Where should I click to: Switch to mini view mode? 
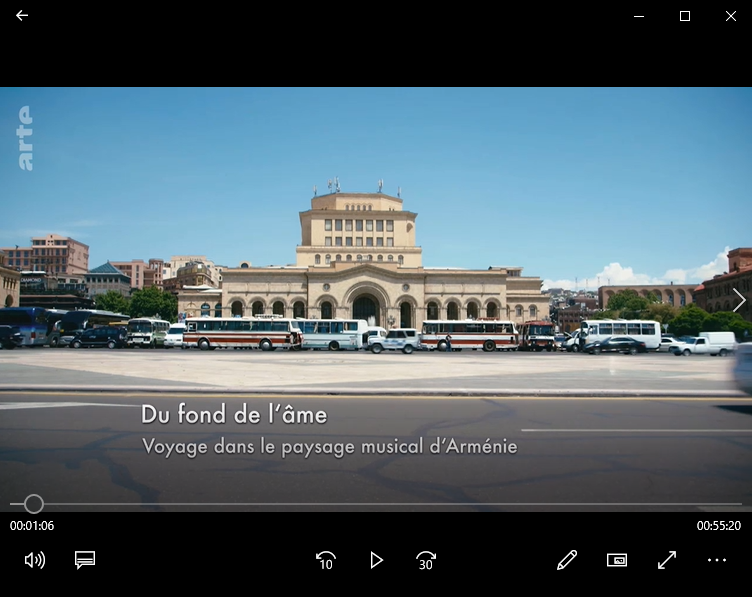click(617, 560)
